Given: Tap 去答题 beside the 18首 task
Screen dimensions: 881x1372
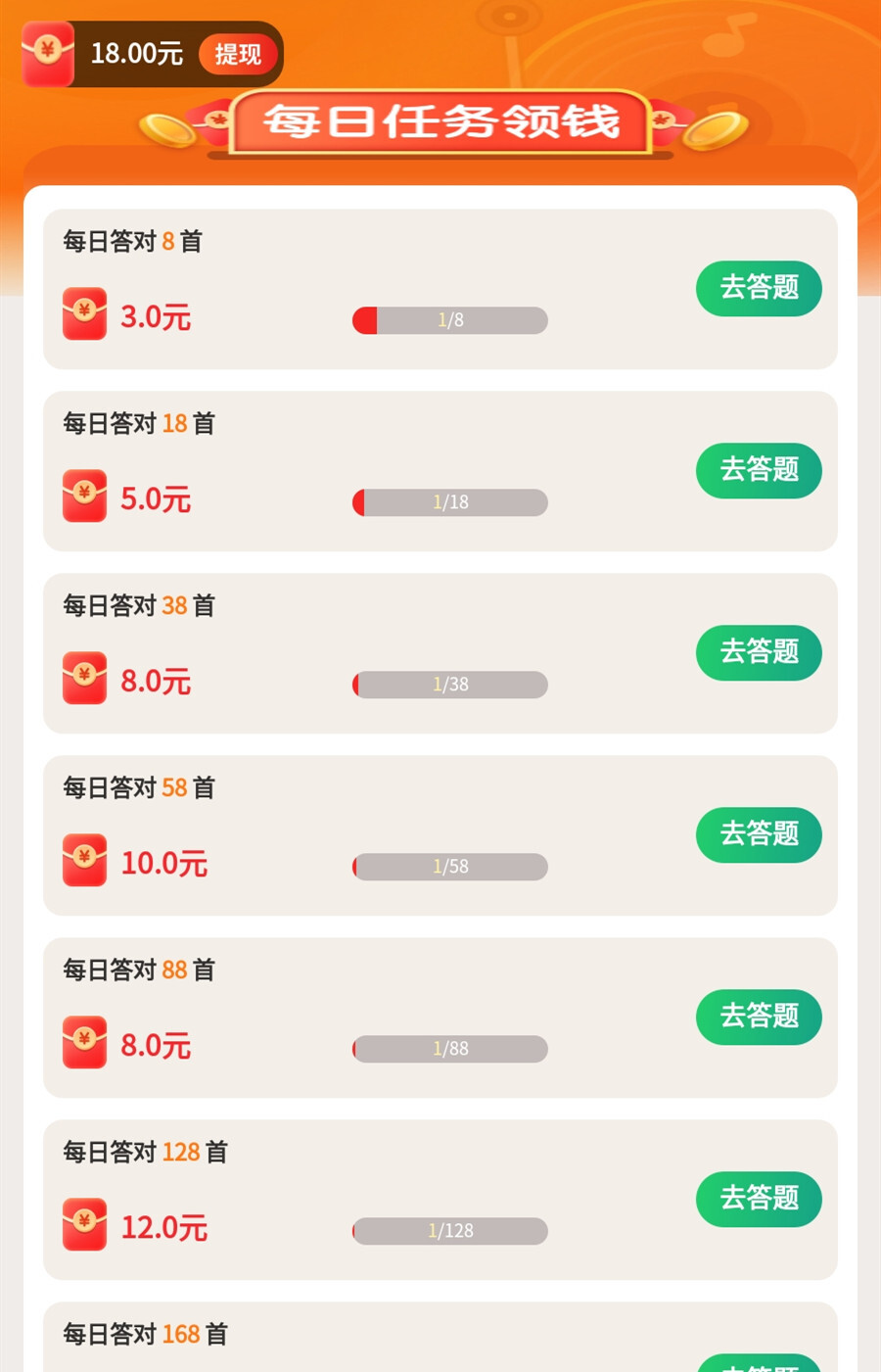Looking at the screenshot, I should [x=759, y=470].
